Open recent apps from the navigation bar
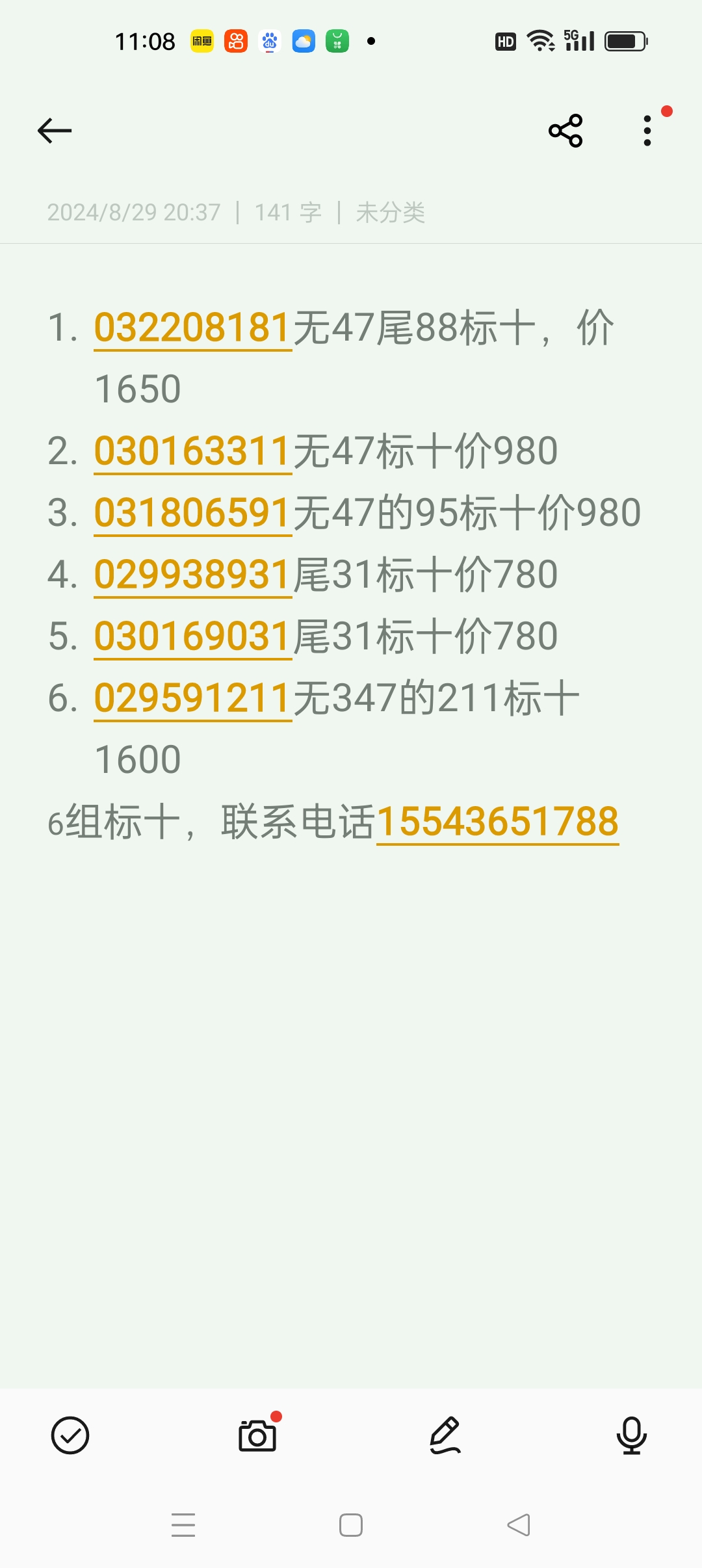This screenshot has height=1568, width=702. click(x=183, y=1525)
